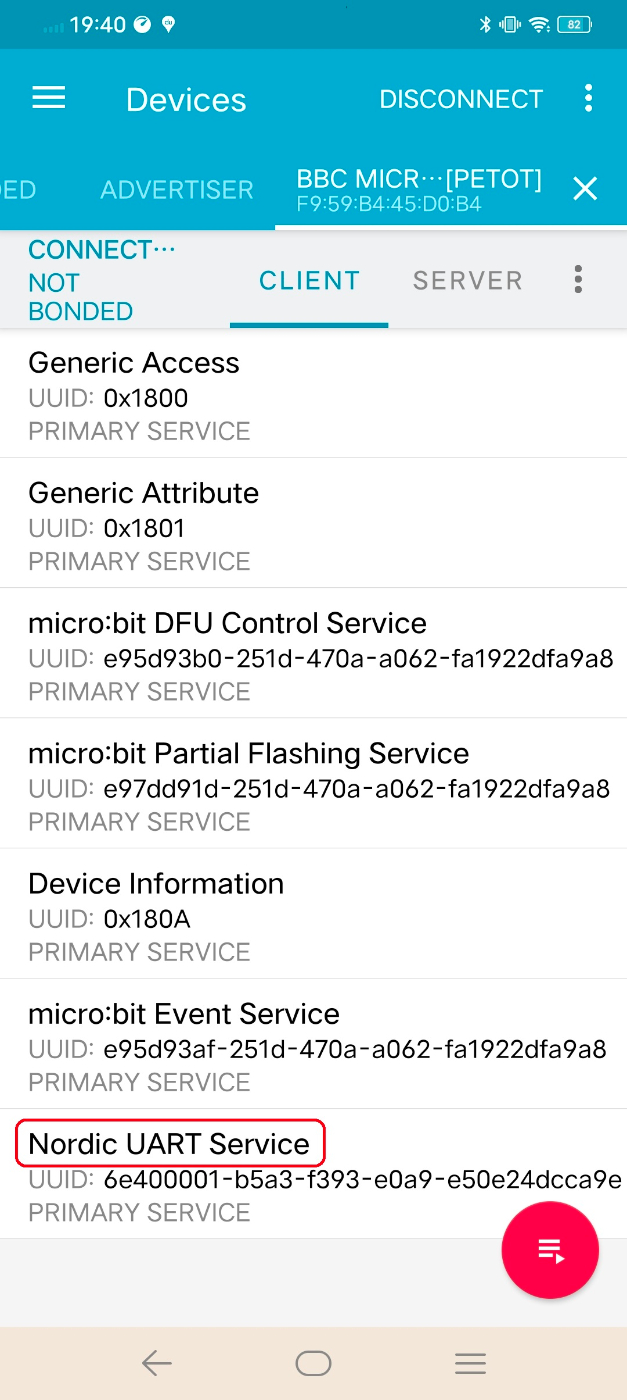
Task: Open the connection options overflow menu
Action: pyautogui.click(x=578, y=280)
